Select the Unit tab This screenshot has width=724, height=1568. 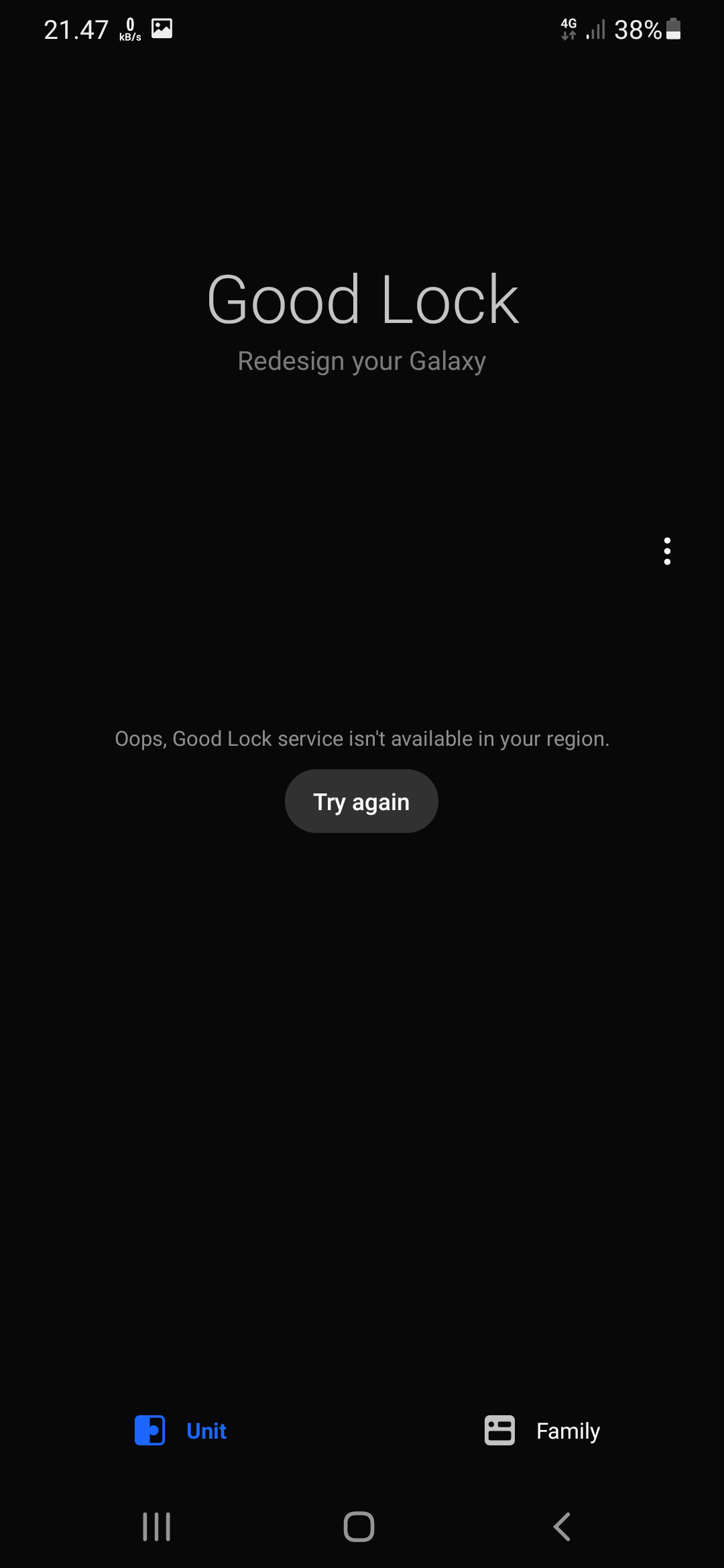click(181, 1431)
